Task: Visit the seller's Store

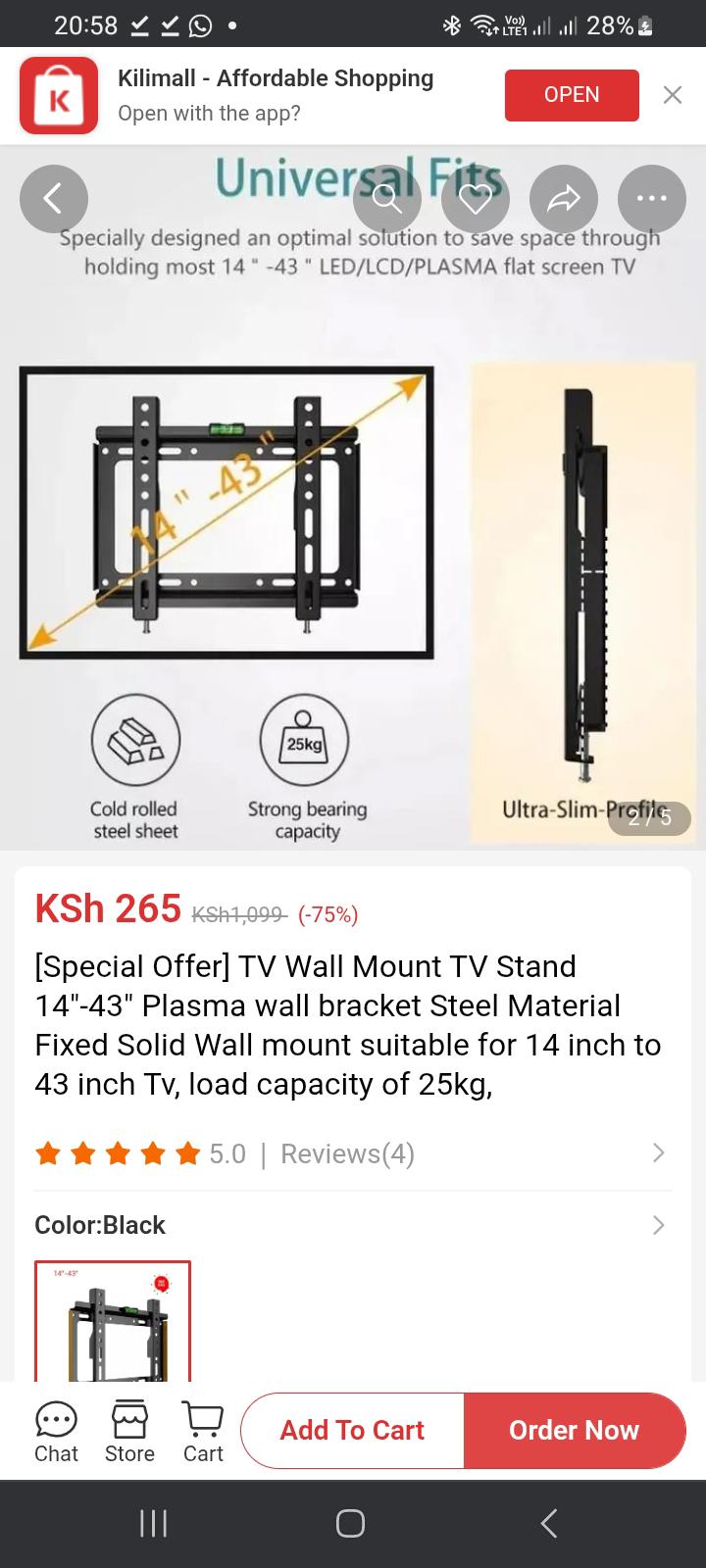Action: point(128,1431)
